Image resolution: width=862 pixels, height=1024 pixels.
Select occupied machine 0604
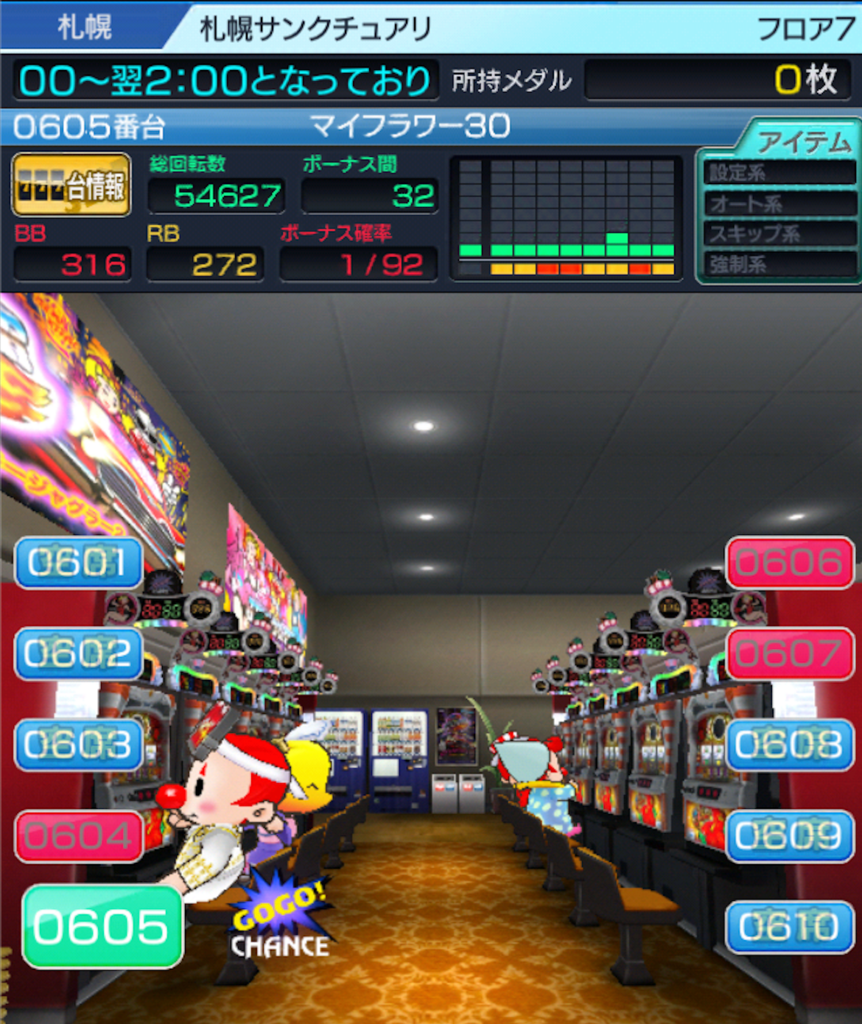pos(79,837)
